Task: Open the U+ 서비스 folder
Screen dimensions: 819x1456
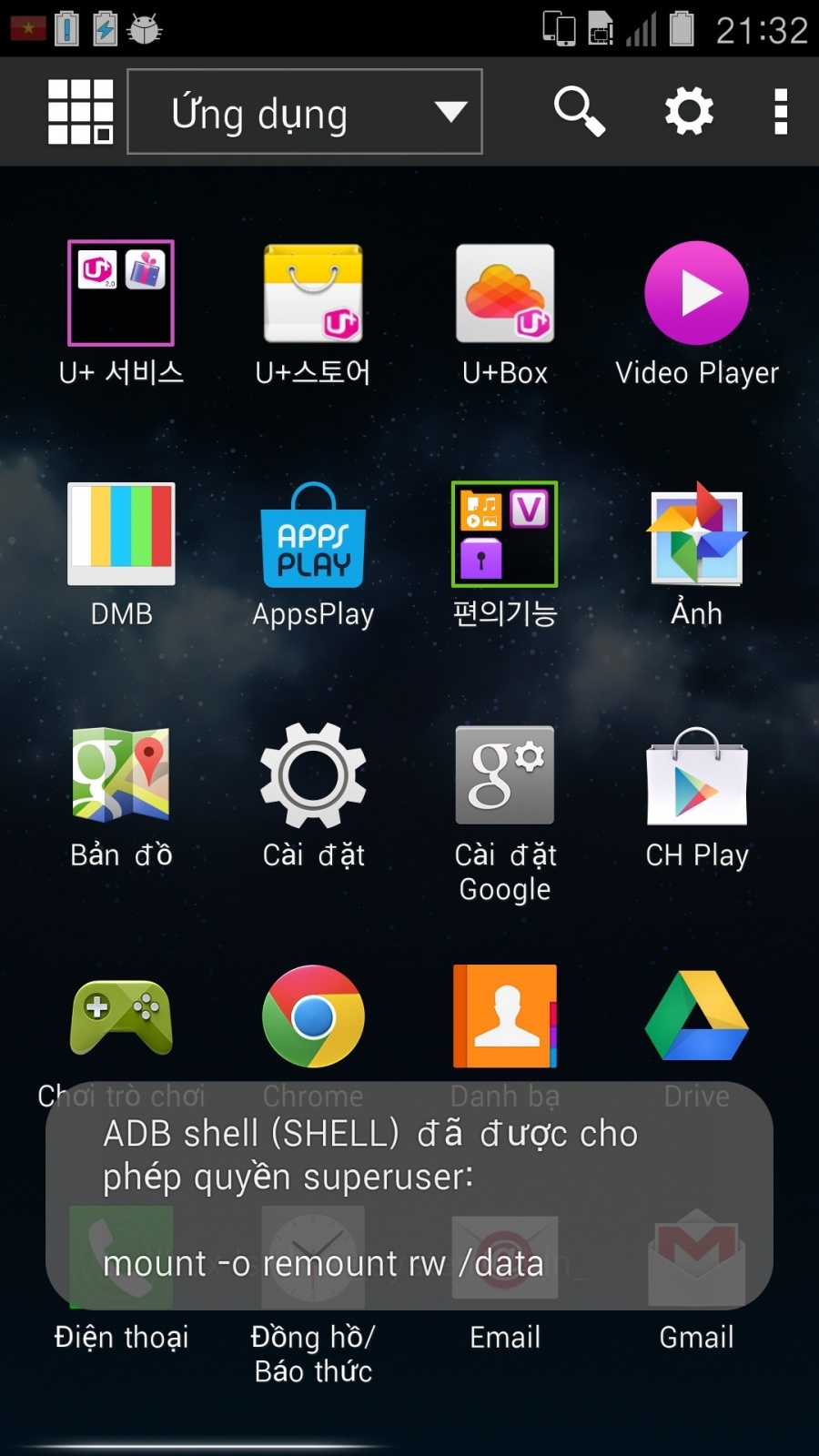Action: tap(121, 293)
